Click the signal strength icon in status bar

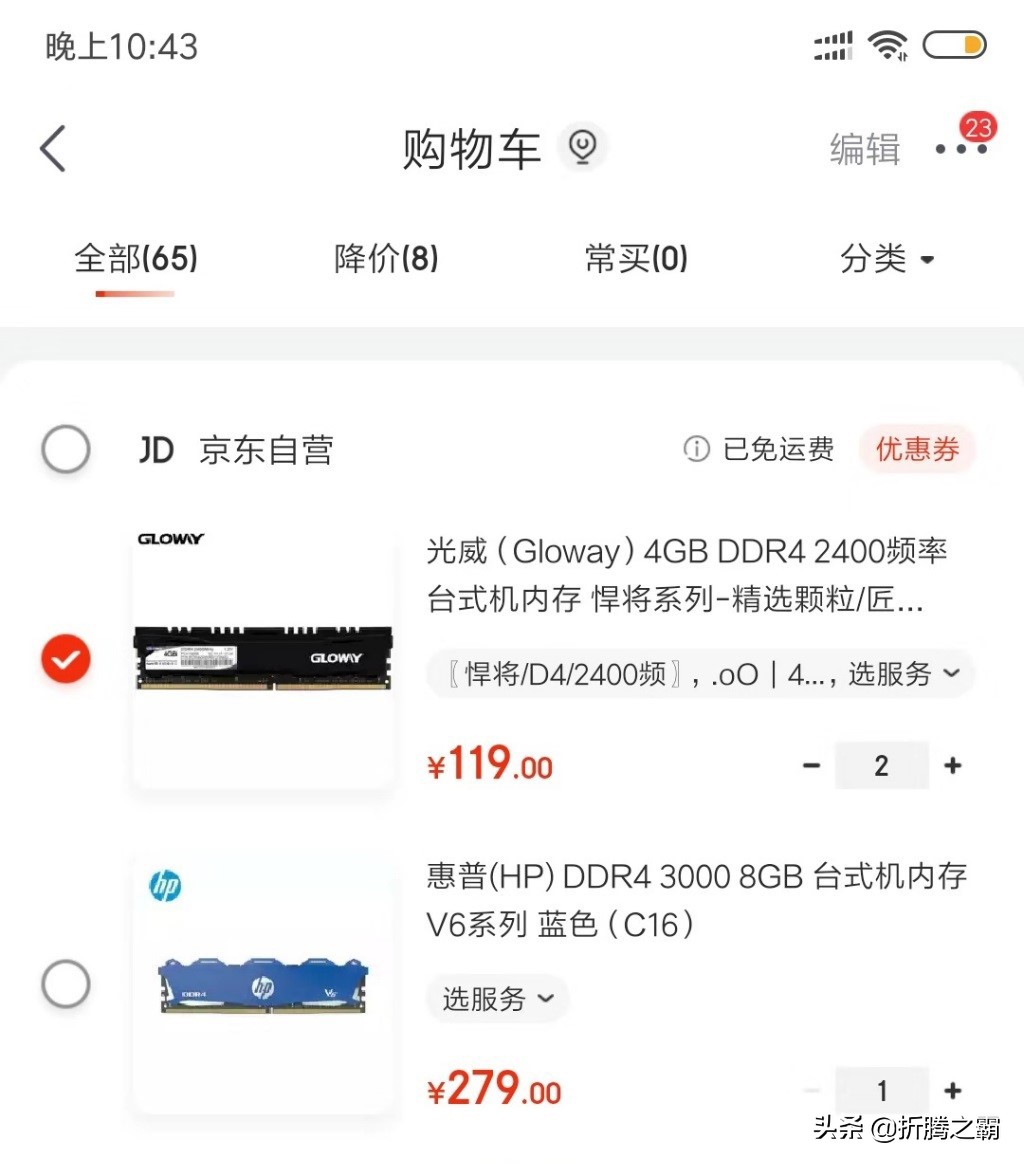(831, 43)
